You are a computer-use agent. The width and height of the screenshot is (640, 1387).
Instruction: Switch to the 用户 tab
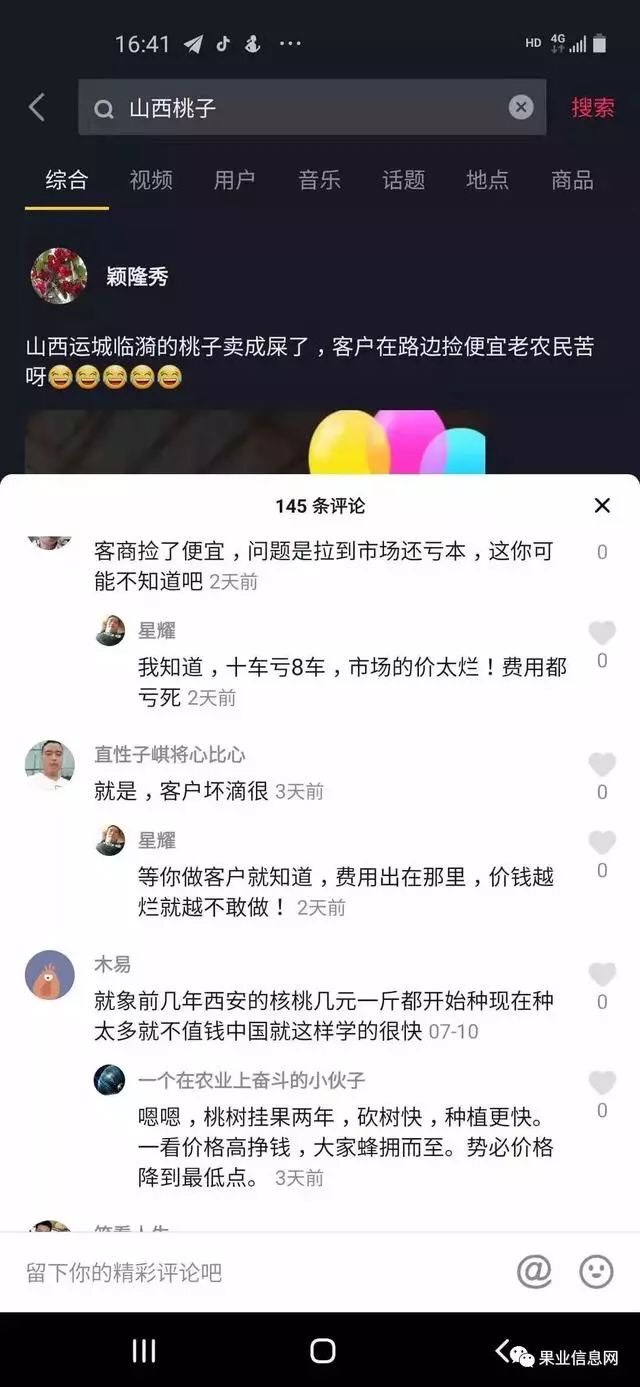pyautogui.click(x=234, y=180)
